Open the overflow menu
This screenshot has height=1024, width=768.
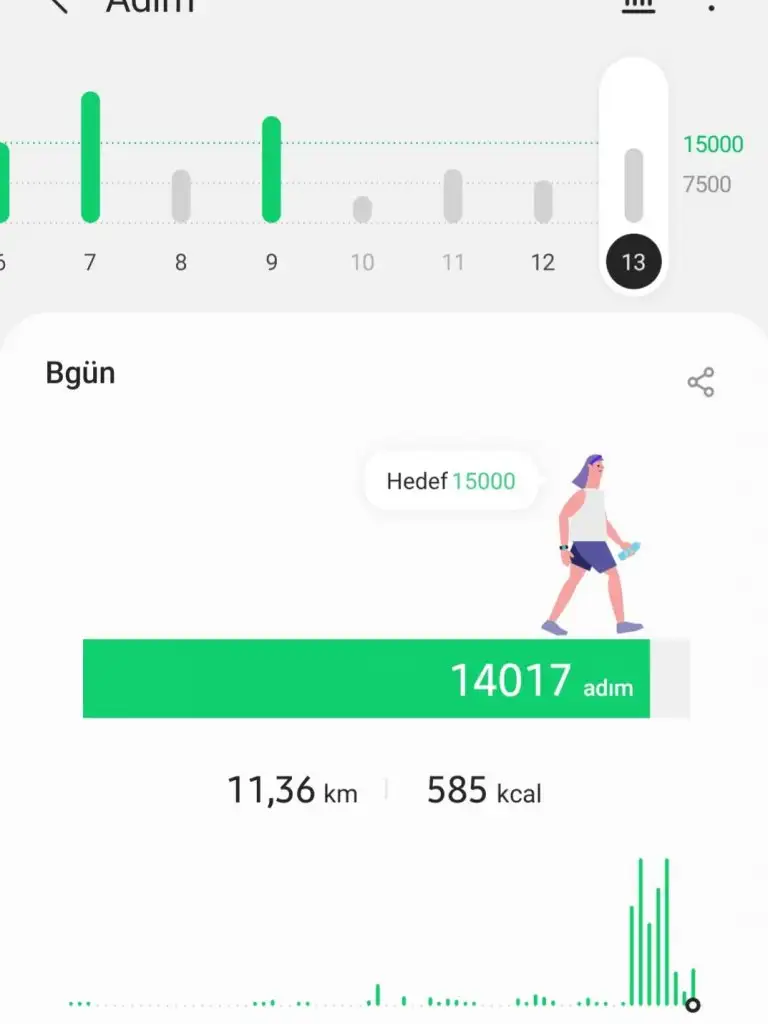click(x=711, y=5)
